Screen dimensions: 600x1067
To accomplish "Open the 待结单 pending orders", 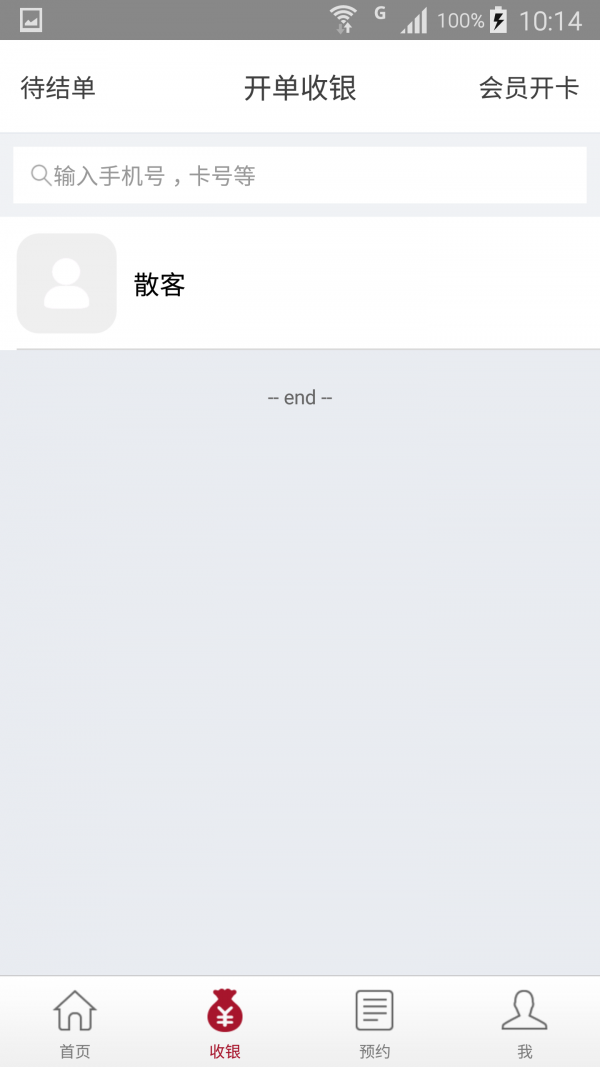I will coord(58,88).
